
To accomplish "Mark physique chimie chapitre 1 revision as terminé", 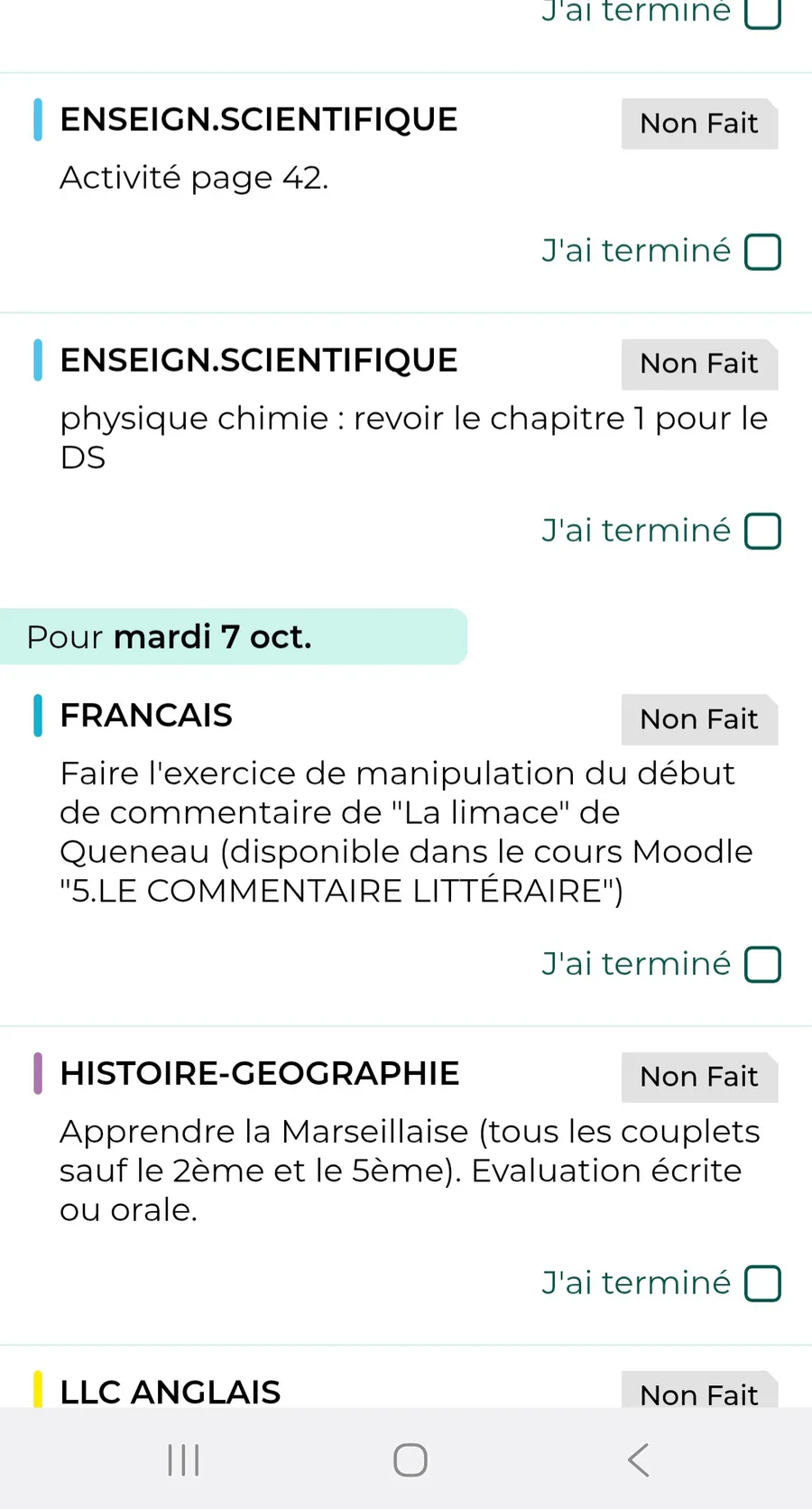I will click(x=762, y=532).
